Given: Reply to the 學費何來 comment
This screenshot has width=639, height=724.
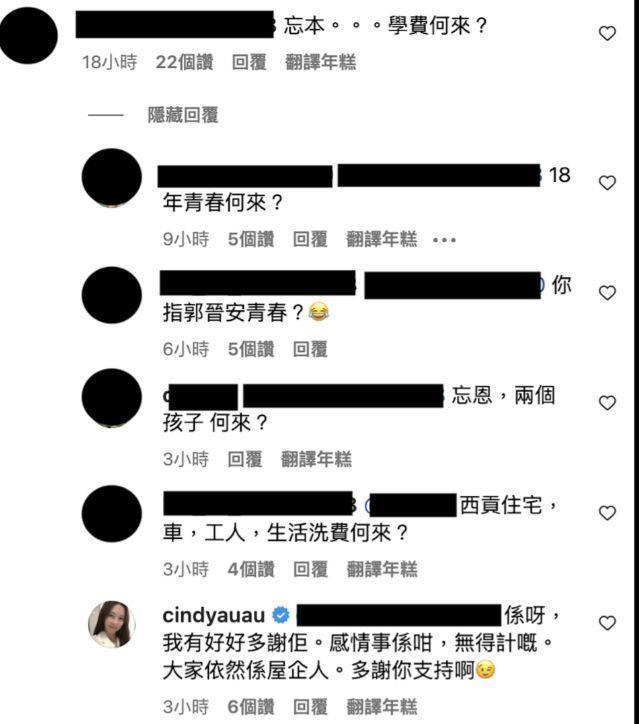Looking at the screenshot, I should pyautogui.click(x=249, y=63).
